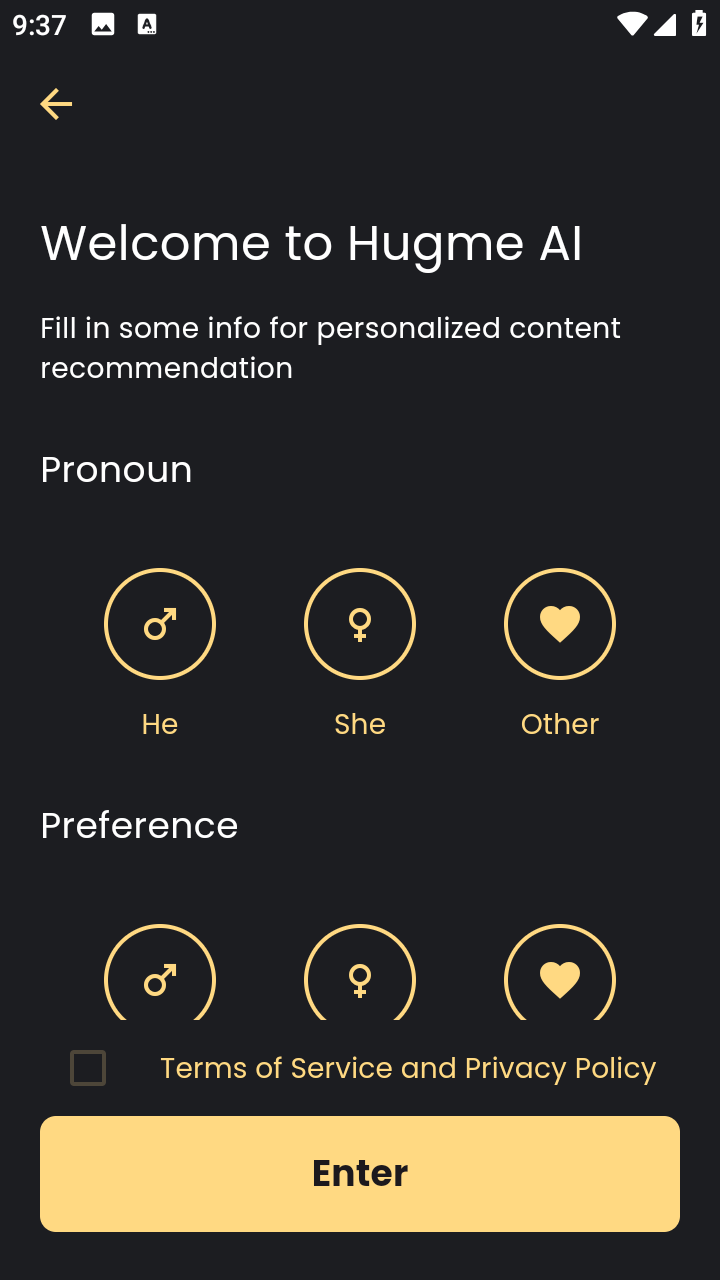Viewport: 720px width, 1280px height.
Task: Tap the Other label text
Action: (x=559, y=723)
